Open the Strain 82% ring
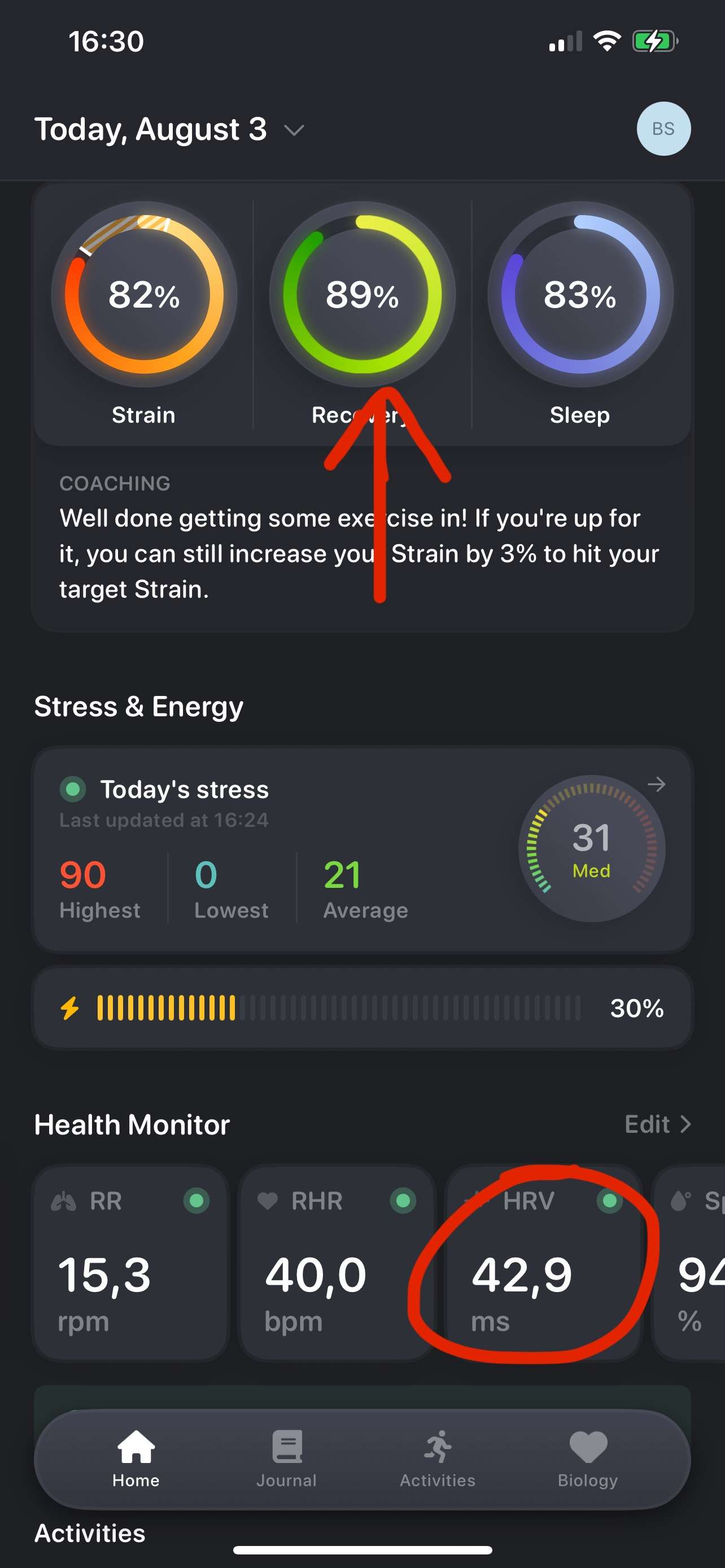 click(x=145, y=295)
